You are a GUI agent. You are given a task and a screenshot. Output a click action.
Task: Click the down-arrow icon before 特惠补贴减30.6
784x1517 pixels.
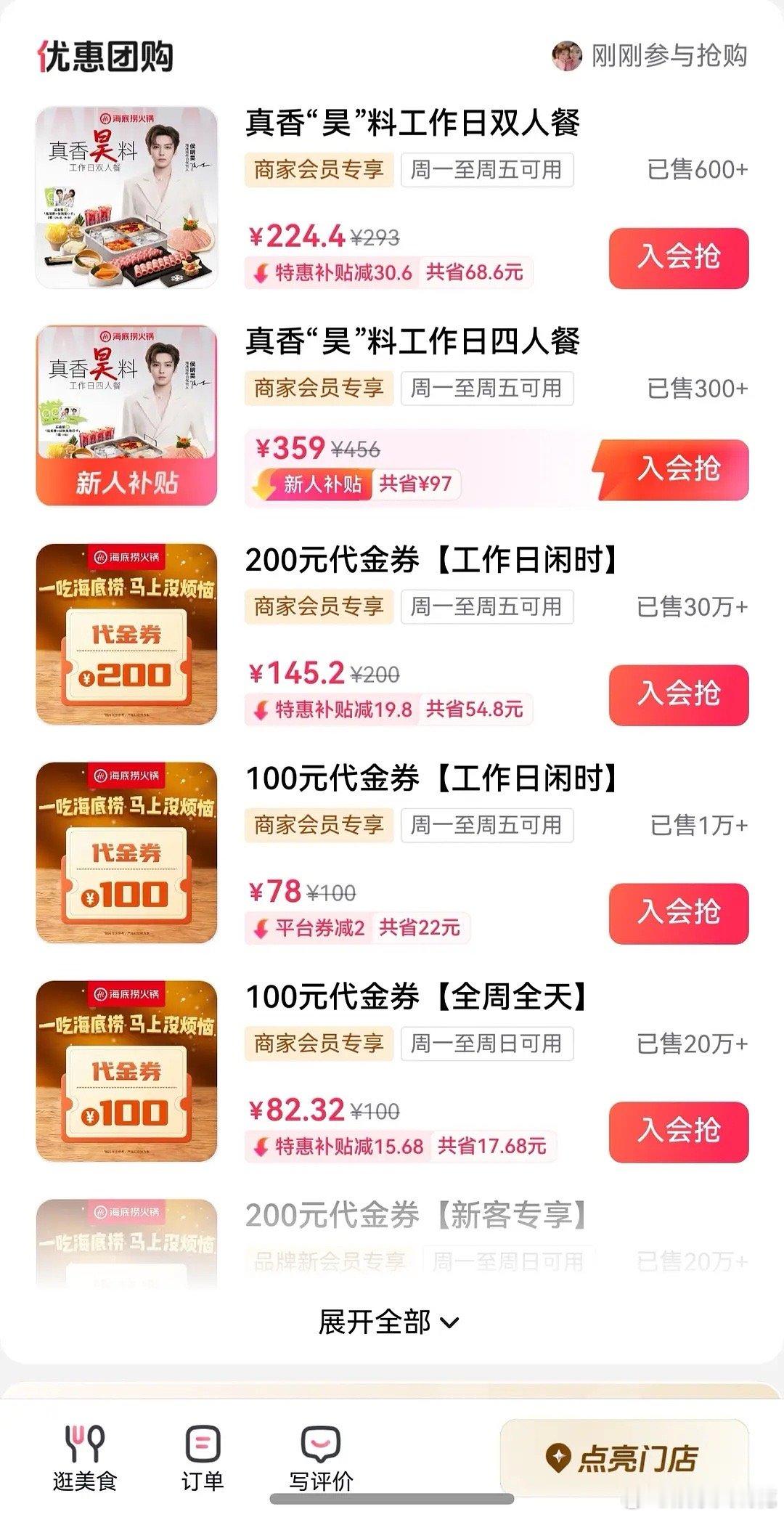coord(261,274)
